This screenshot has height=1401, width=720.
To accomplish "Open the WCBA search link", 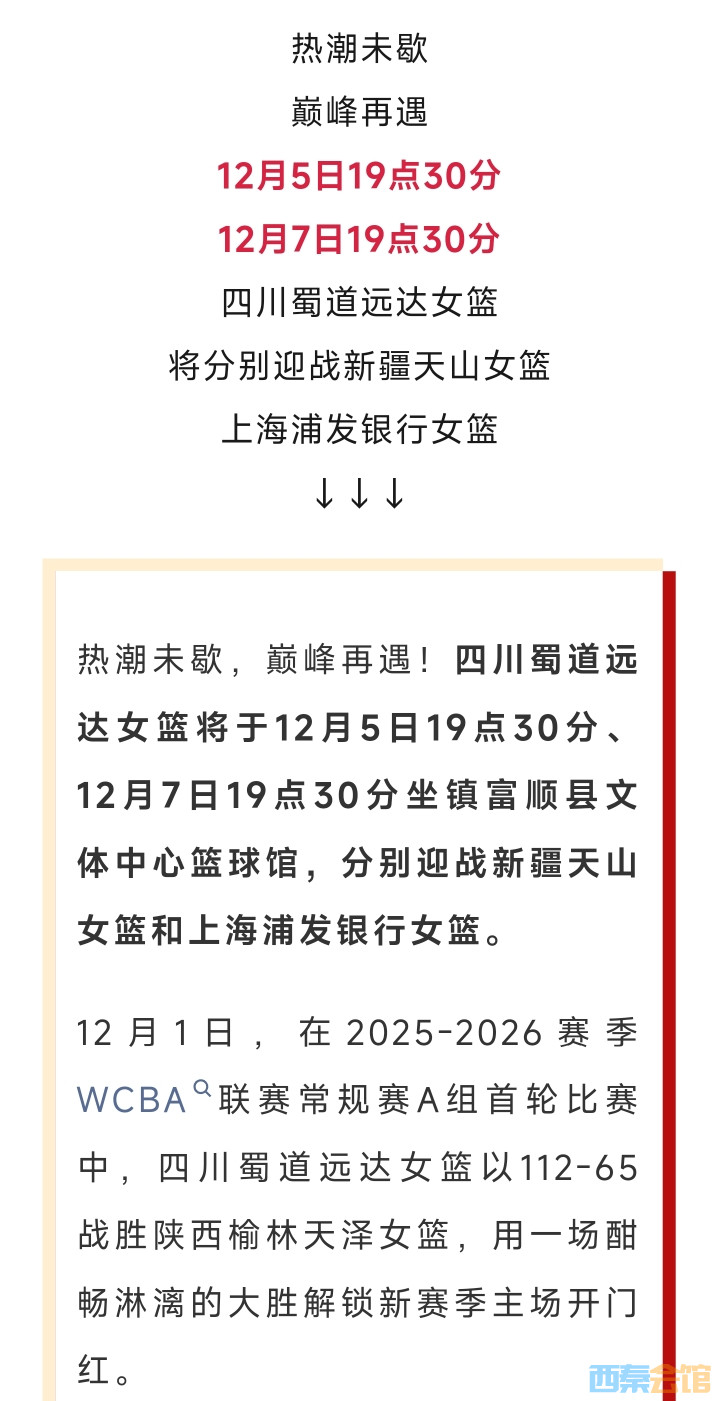I will tap(134, 1100).
